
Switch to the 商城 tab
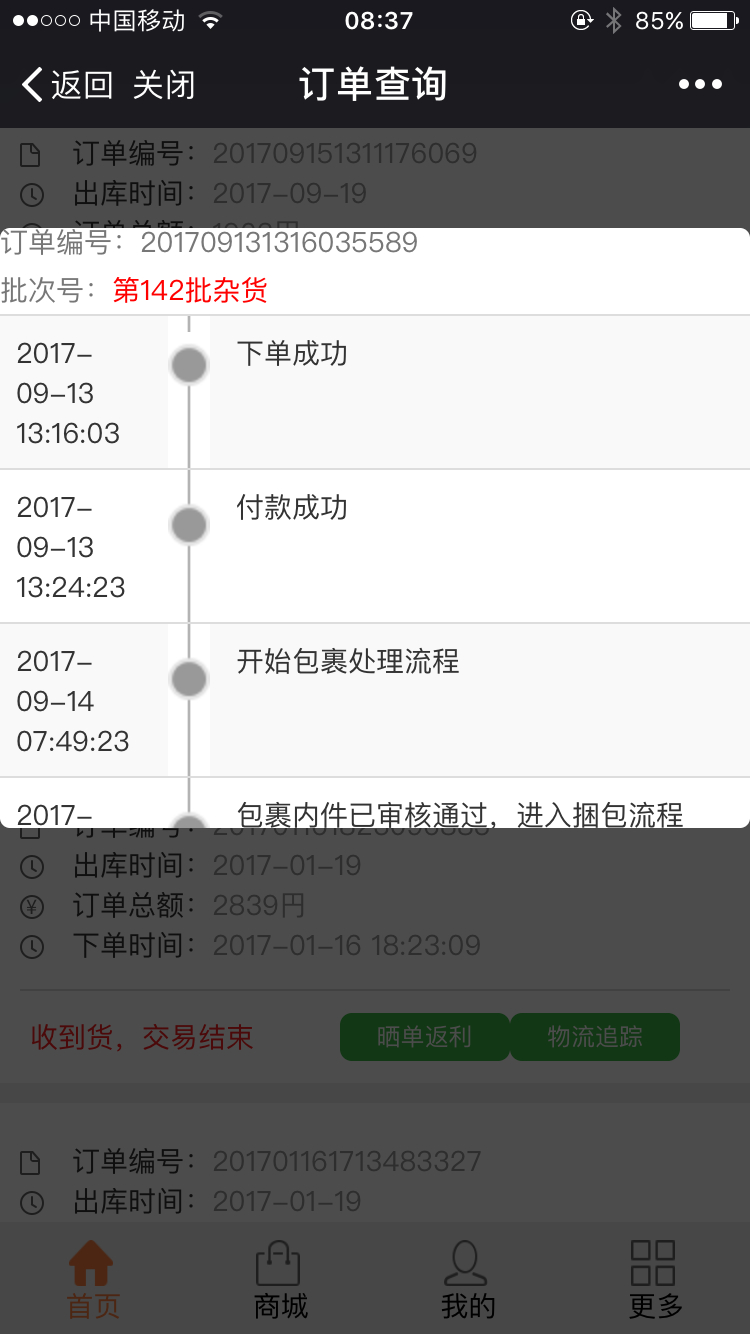tap(280, 1280)
